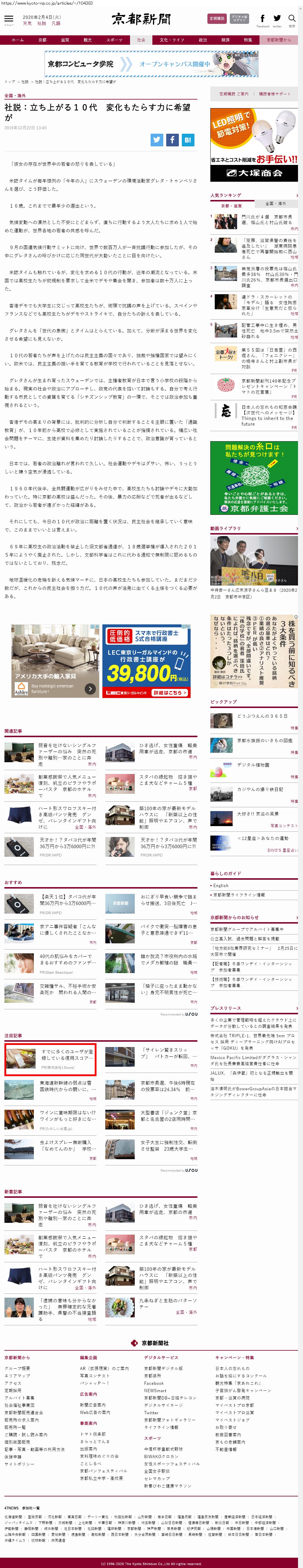Viewport: 303px width, 1568px height.
Task: Open the 動画ライブラリ video thumbnail
Action: (254, 560)
